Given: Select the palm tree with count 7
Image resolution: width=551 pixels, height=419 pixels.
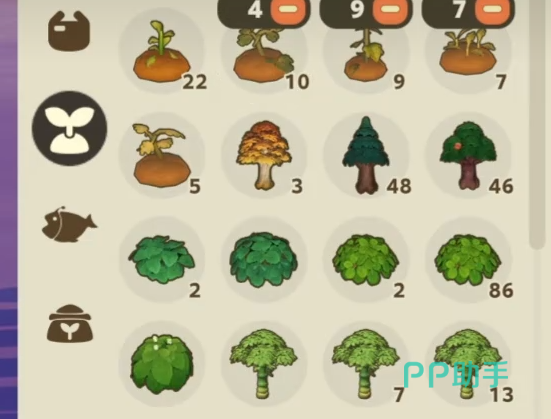Looking at the screenshot, I should click(x=366, y=364).
